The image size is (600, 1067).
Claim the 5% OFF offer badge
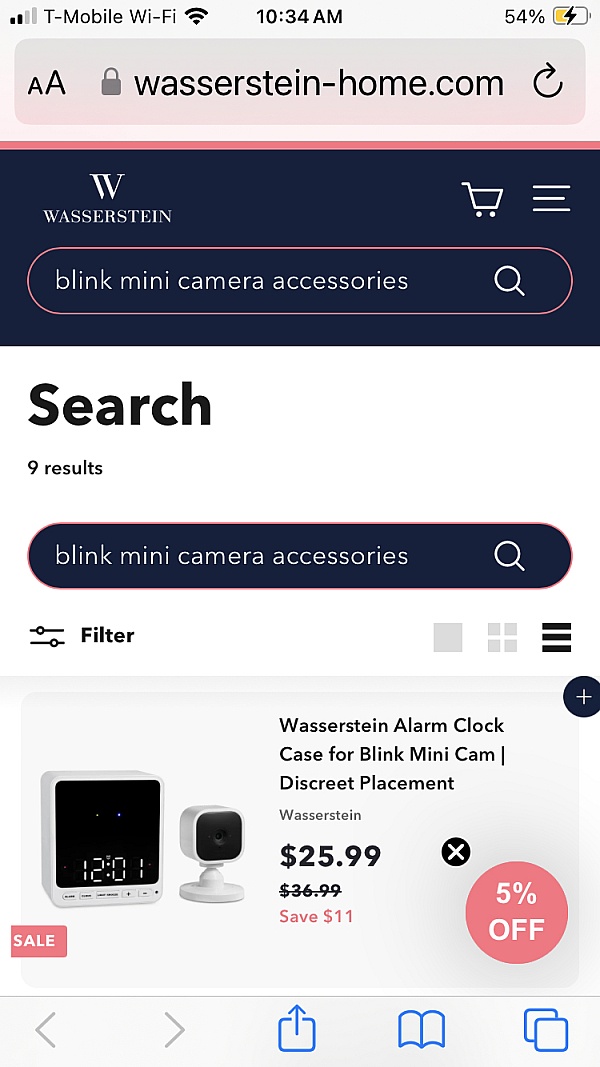click(516, 911)
